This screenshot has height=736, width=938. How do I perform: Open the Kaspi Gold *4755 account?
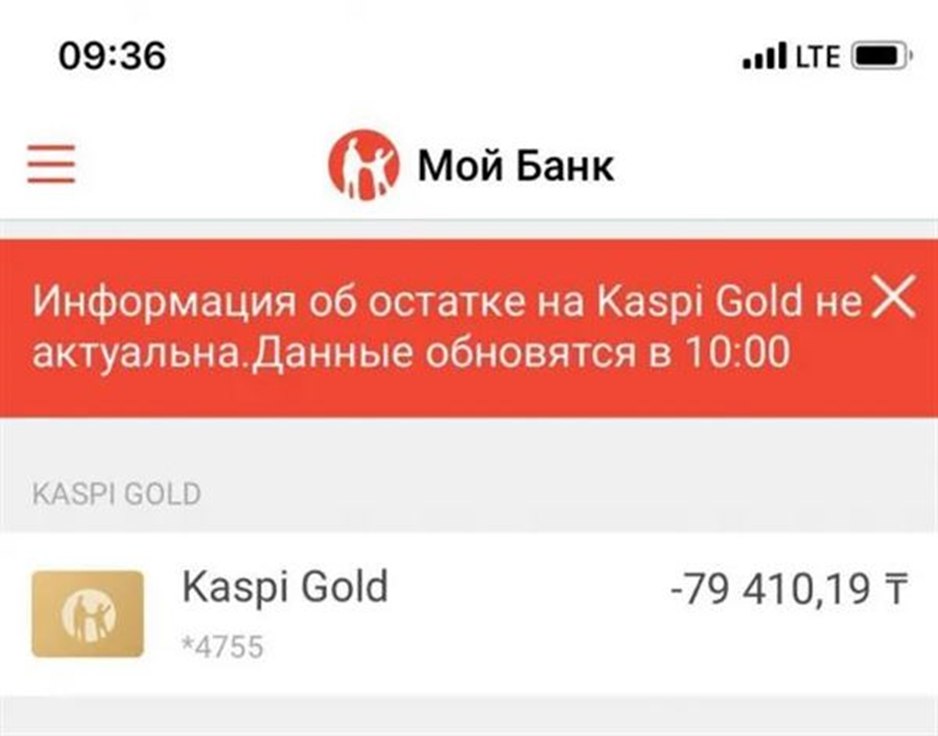pos(468,613)
